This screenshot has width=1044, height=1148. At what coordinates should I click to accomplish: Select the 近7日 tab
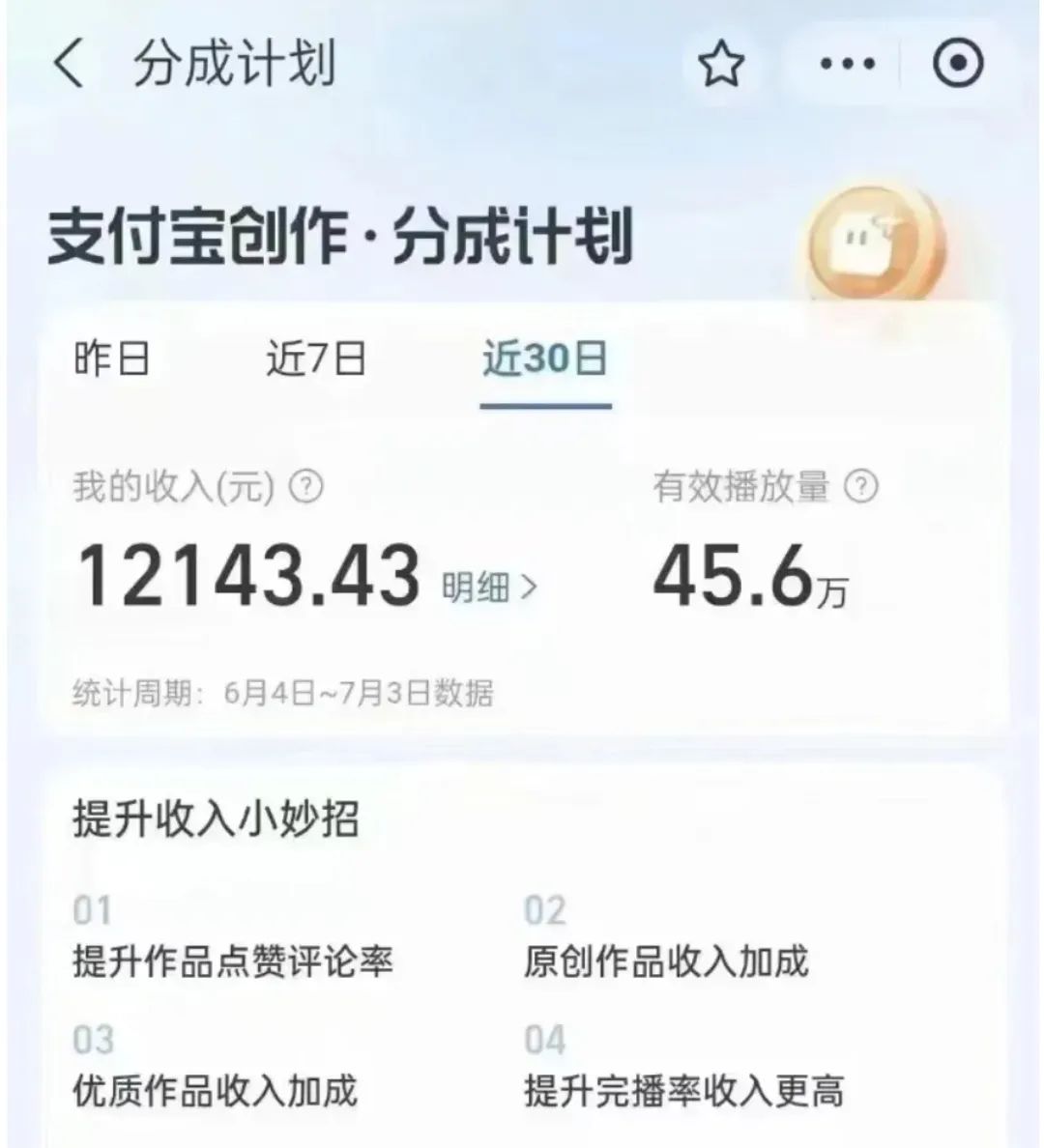(317, 359)
